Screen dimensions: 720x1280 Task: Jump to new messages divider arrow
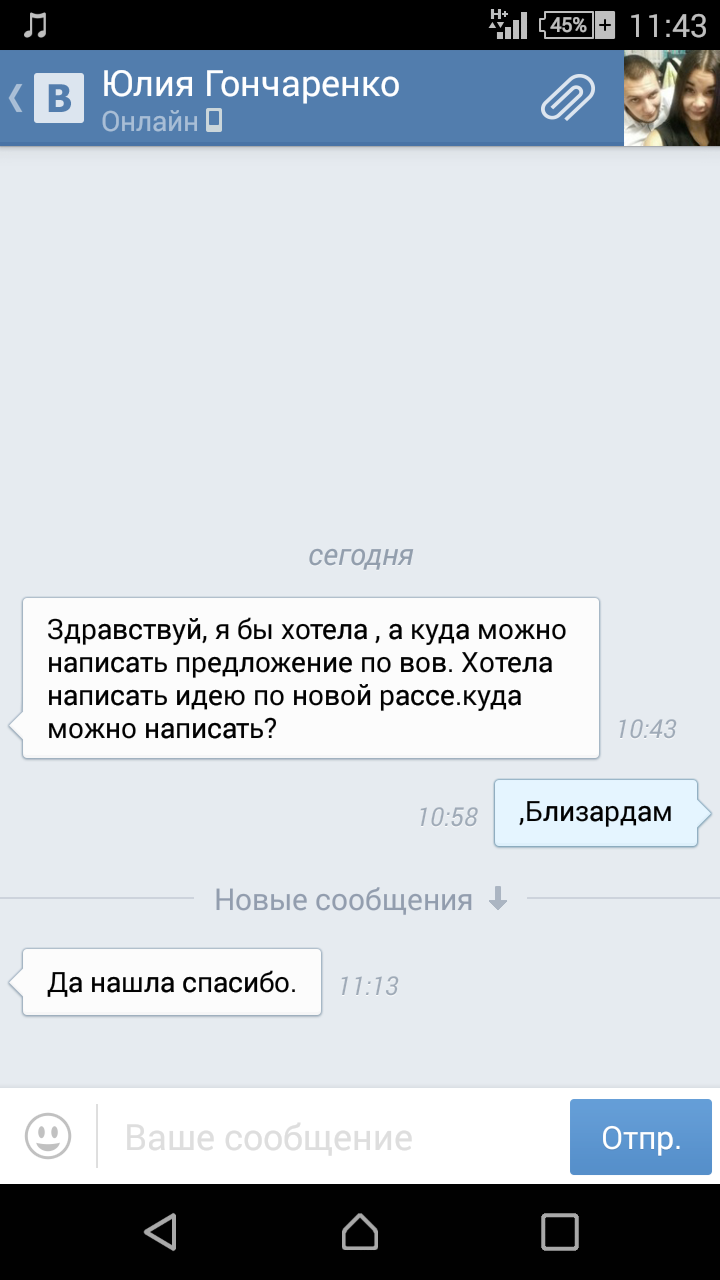[498, 900]
